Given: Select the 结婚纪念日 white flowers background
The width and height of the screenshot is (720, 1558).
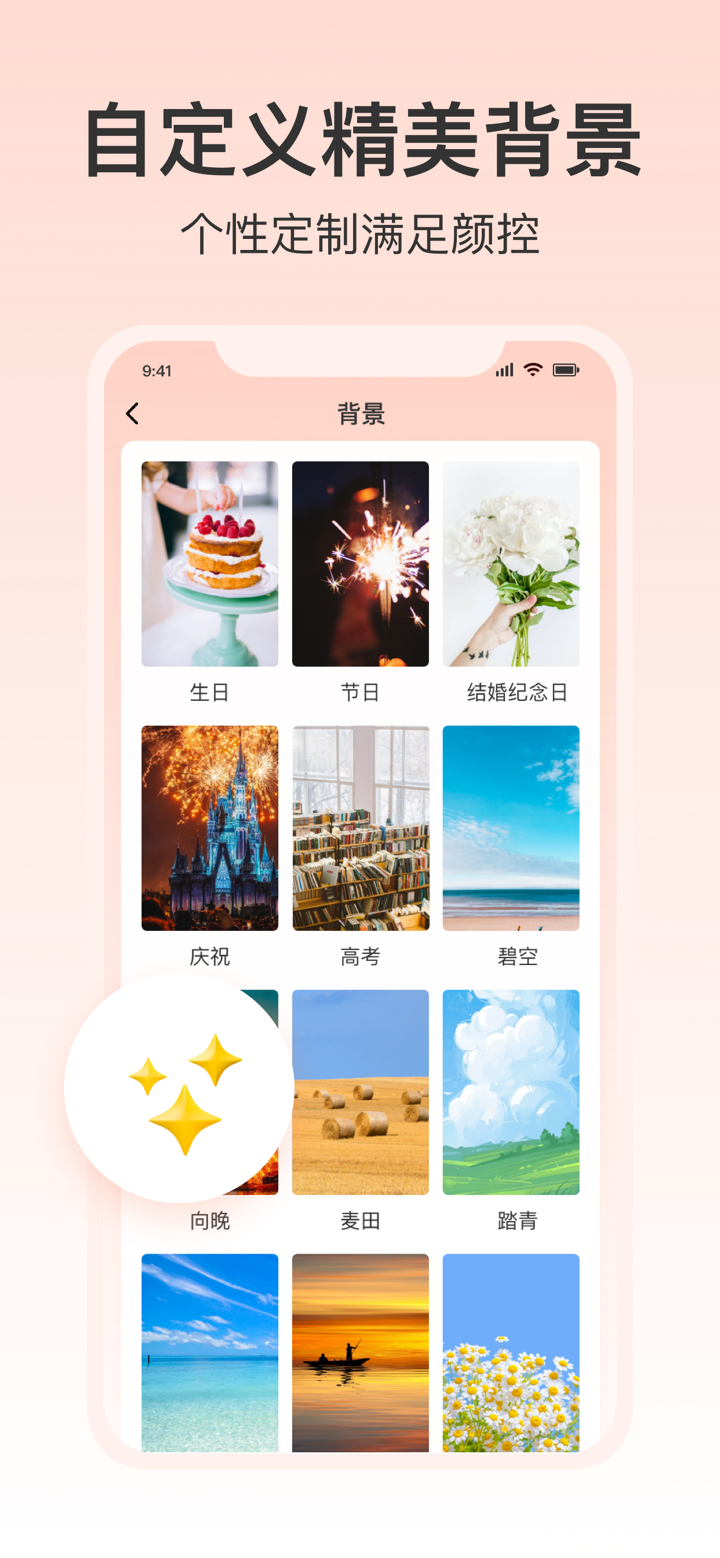Looking at the screenshot, I should pyautogui.click(x=511, y=563).
